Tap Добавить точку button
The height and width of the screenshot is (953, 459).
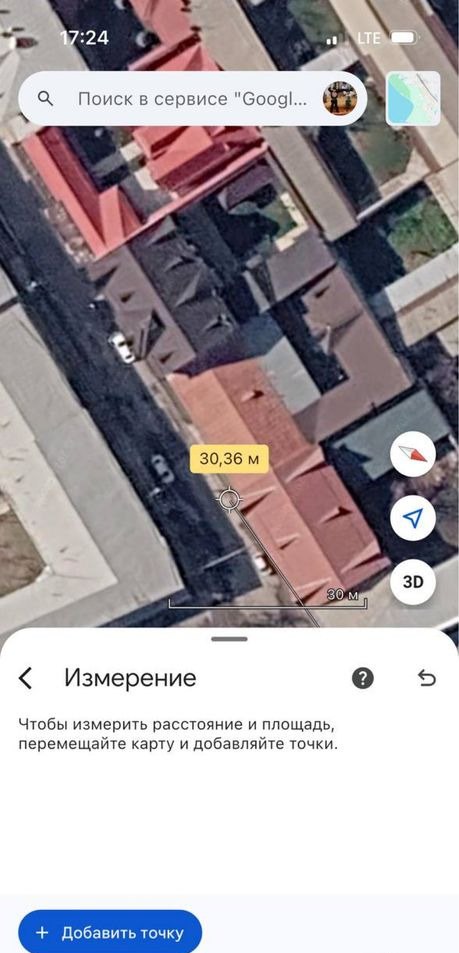click(x=110, y=932)
